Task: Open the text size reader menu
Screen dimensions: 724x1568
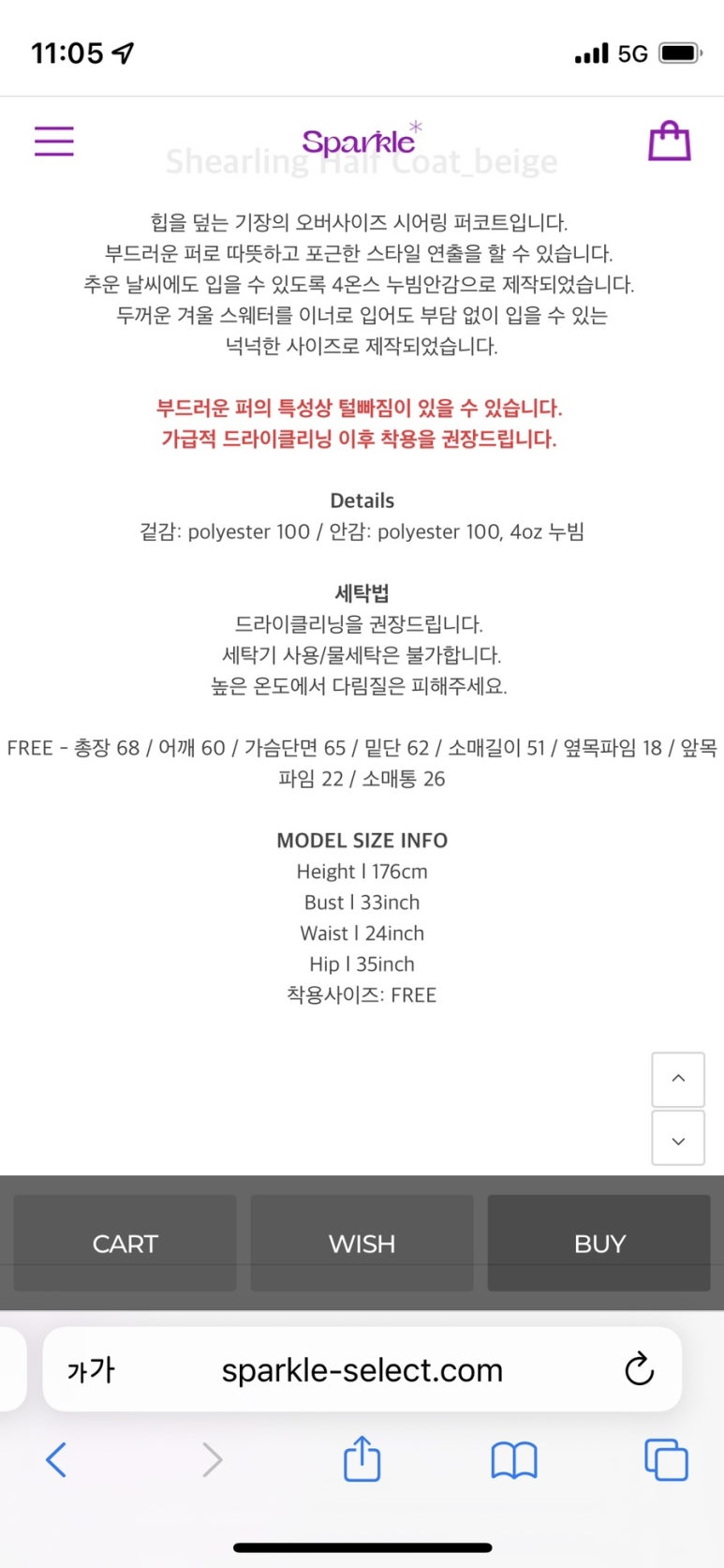Action: tap(90, 1370)
